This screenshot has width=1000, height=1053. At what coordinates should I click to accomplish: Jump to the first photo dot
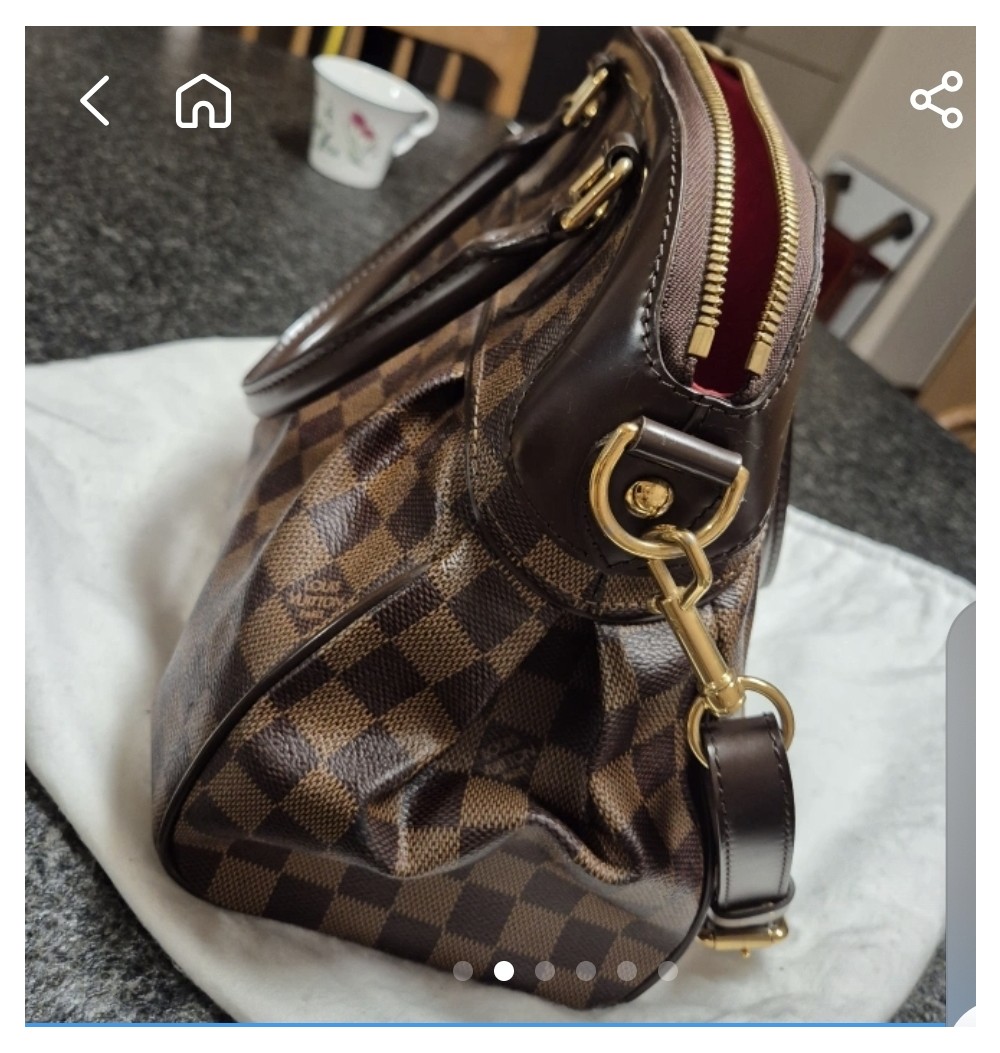pos(463,971)
